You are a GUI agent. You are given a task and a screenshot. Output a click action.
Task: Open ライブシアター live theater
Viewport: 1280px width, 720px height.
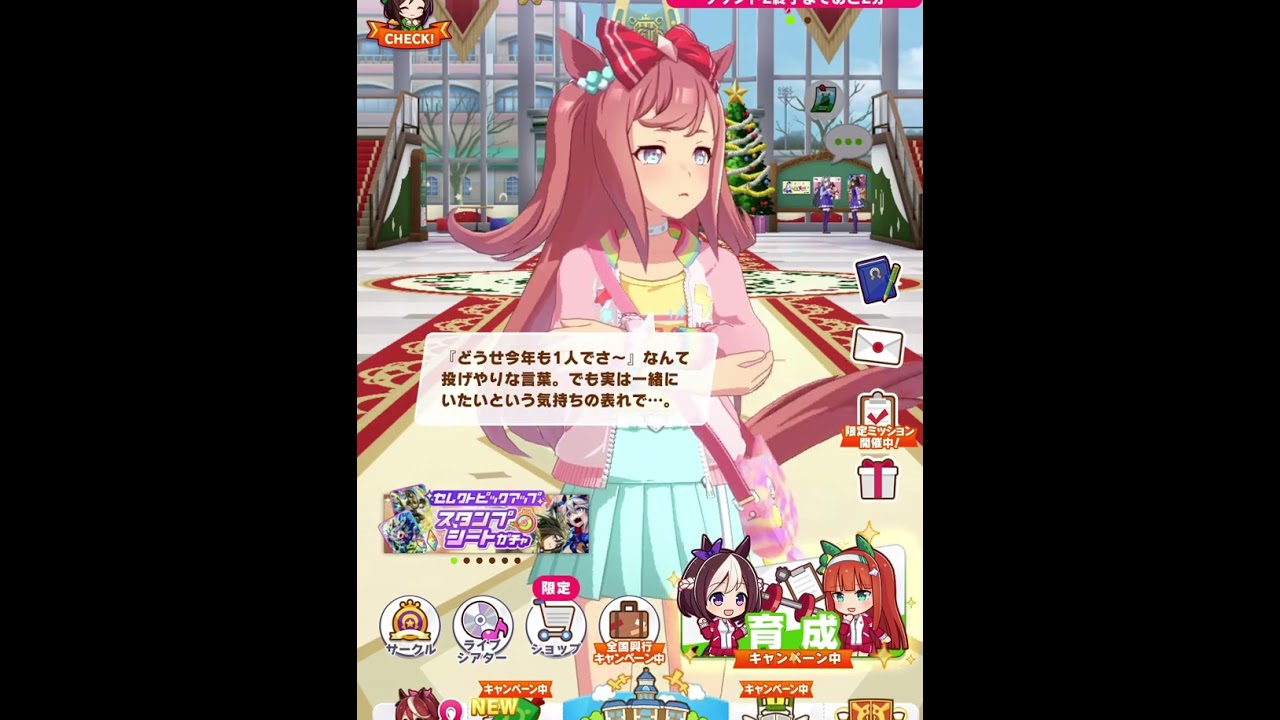(482, 628)
